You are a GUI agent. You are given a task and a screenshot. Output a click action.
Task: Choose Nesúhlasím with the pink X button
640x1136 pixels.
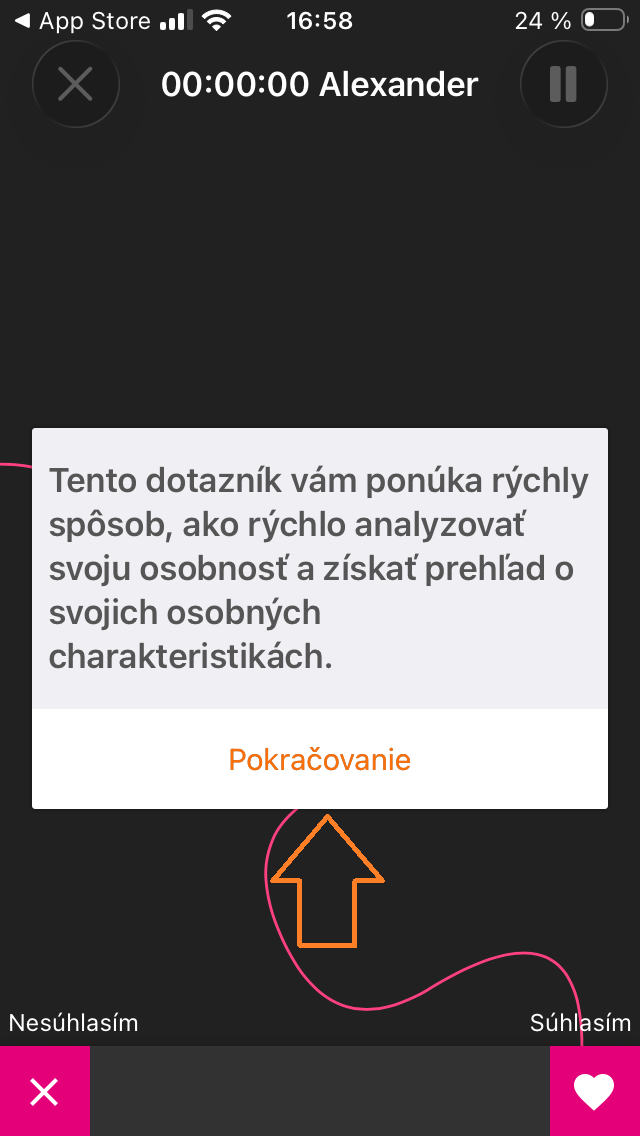44,1092
